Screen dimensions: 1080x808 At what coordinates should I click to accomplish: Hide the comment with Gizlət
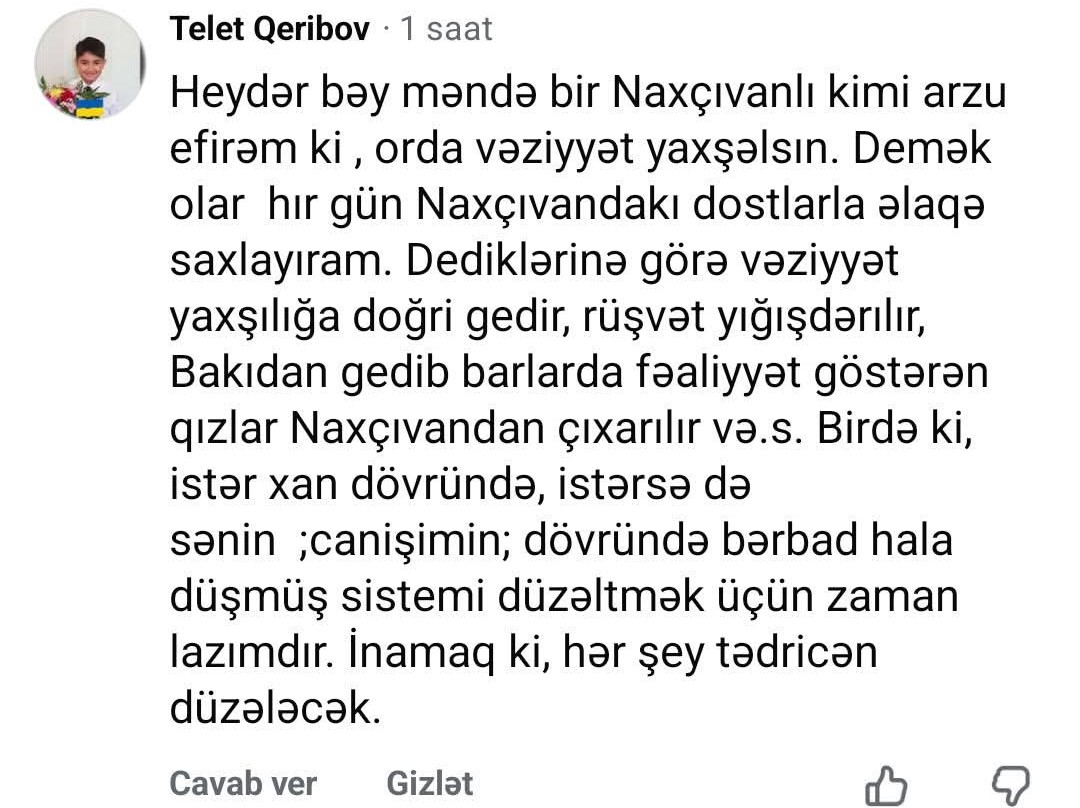pyautogui.click(x=430, y=783)
